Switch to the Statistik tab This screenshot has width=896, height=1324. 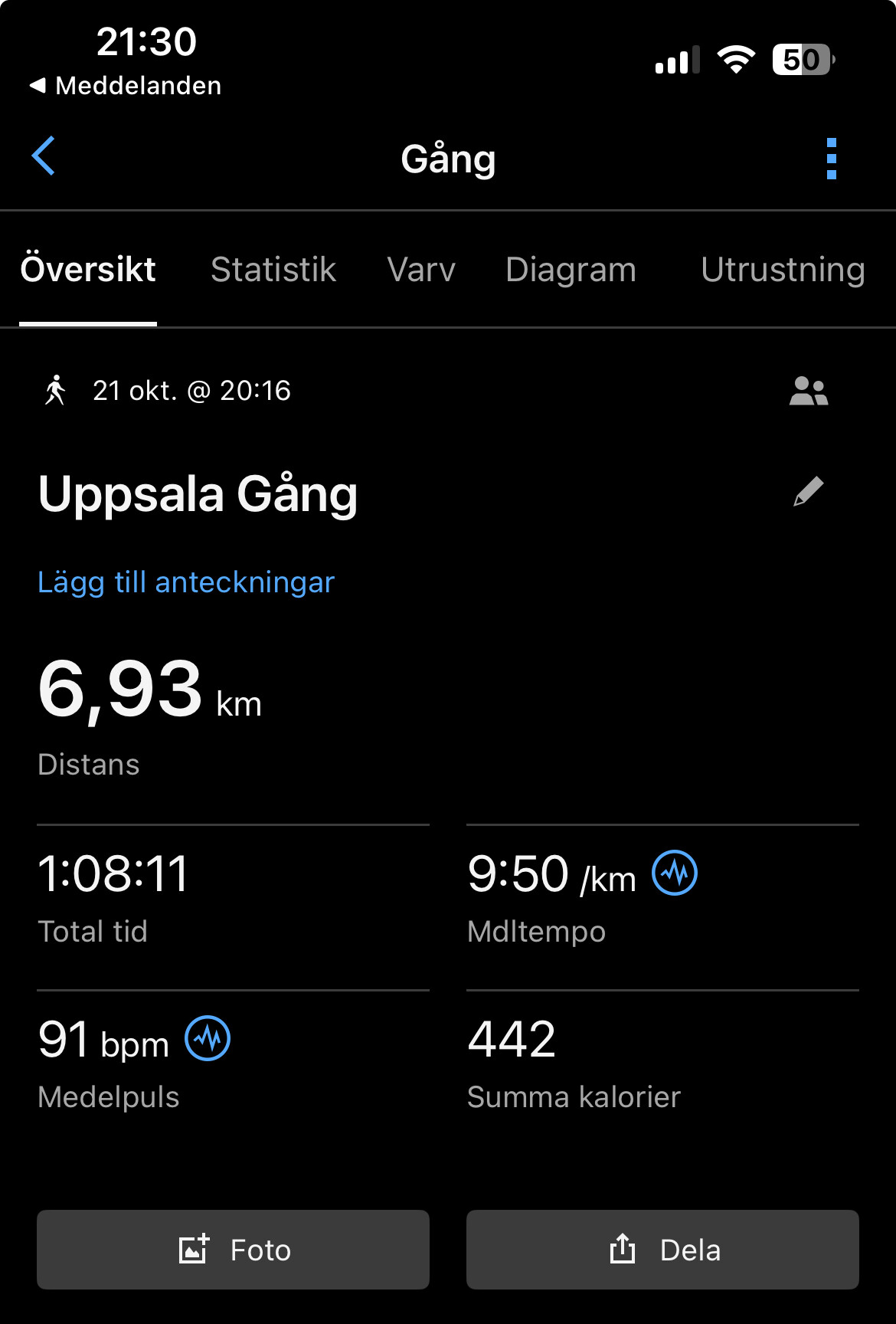coord(273,270)
